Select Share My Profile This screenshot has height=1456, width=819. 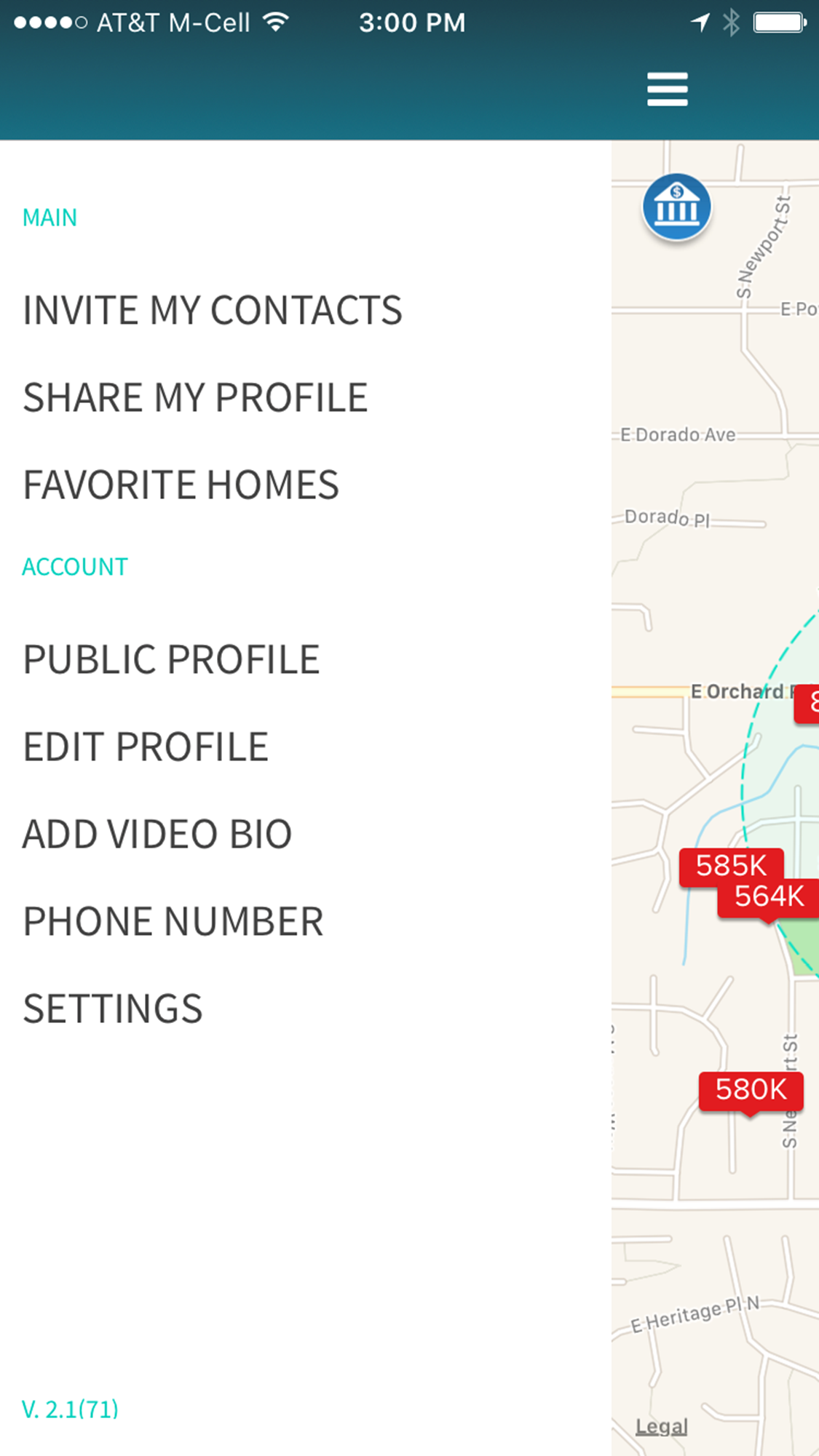coord(195,398)
